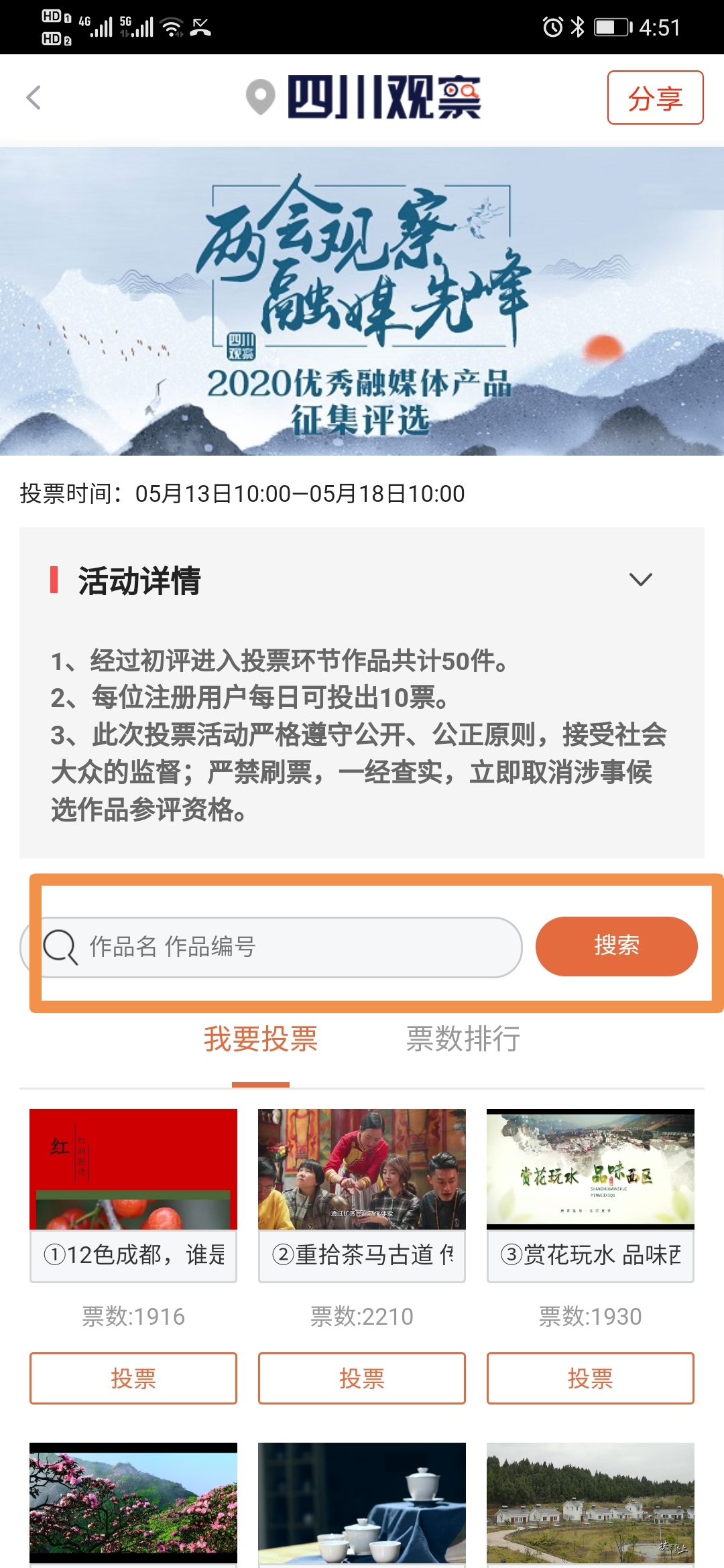Vote for ①12色成都 with 投票
Screen dimensions: 724x1568
(133, 1378)
